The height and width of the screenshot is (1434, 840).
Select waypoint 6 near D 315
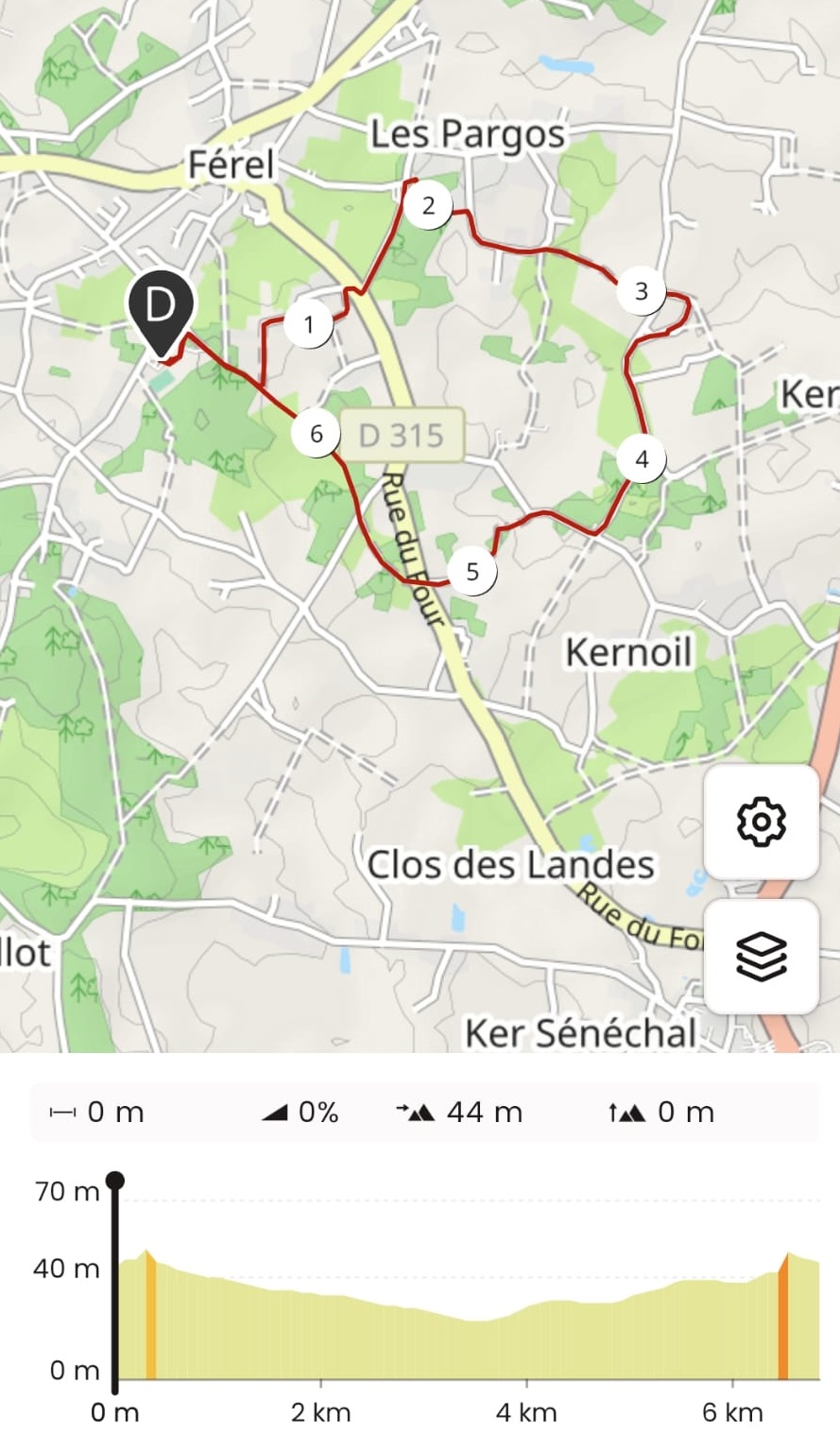click(316, 433)
